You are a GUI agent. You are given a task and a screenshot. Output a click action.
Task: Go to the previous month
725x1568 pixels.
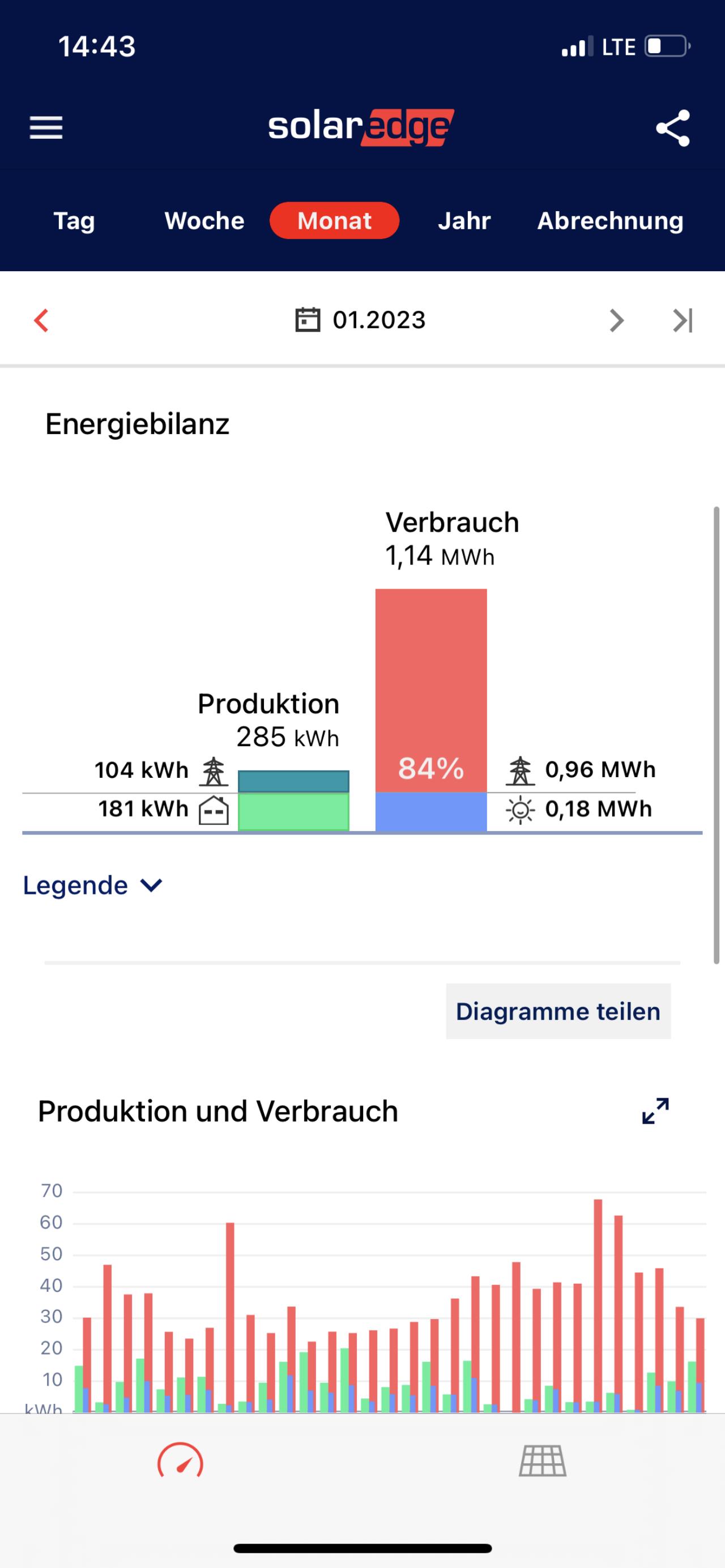[41, 320]
